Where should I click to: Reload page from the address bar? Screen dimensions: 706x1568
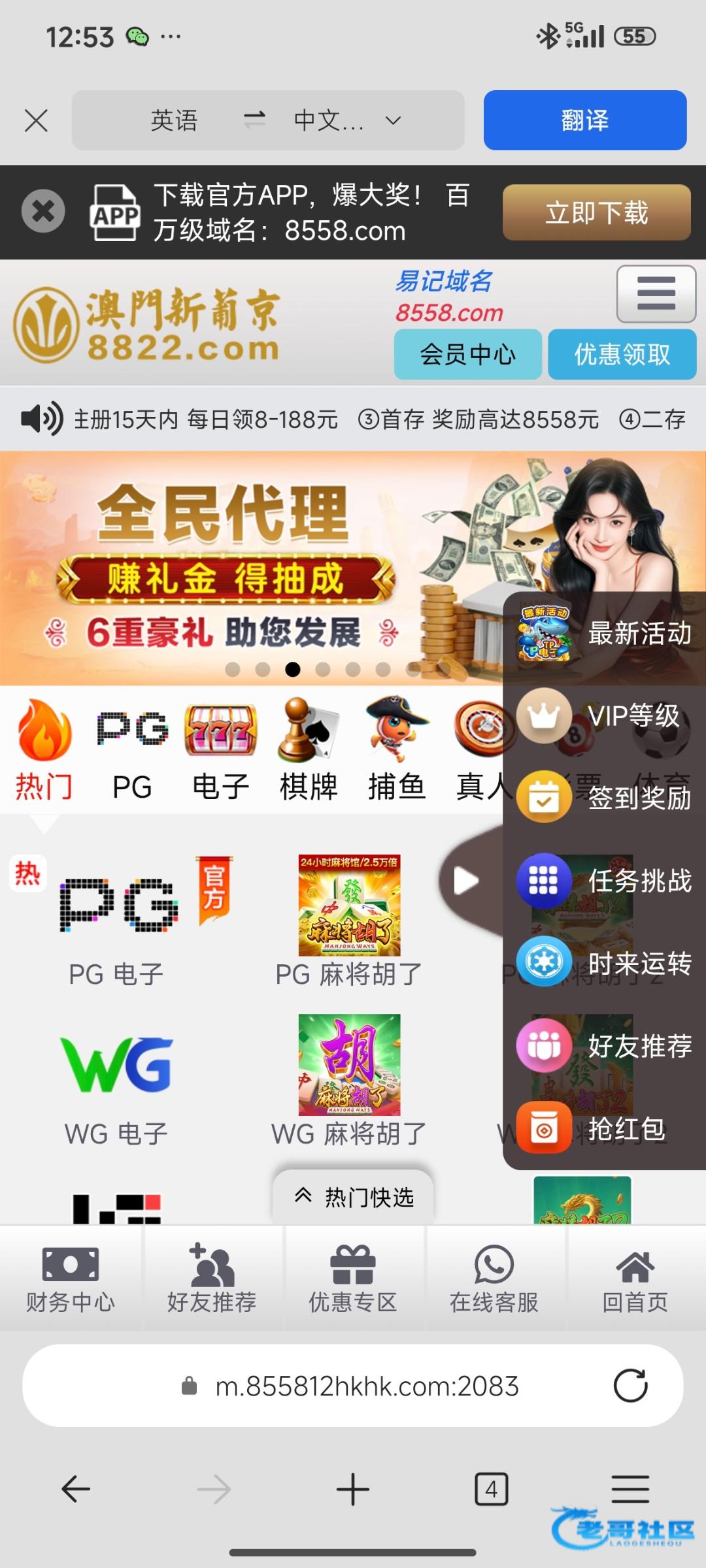[x=630, y=1386]
